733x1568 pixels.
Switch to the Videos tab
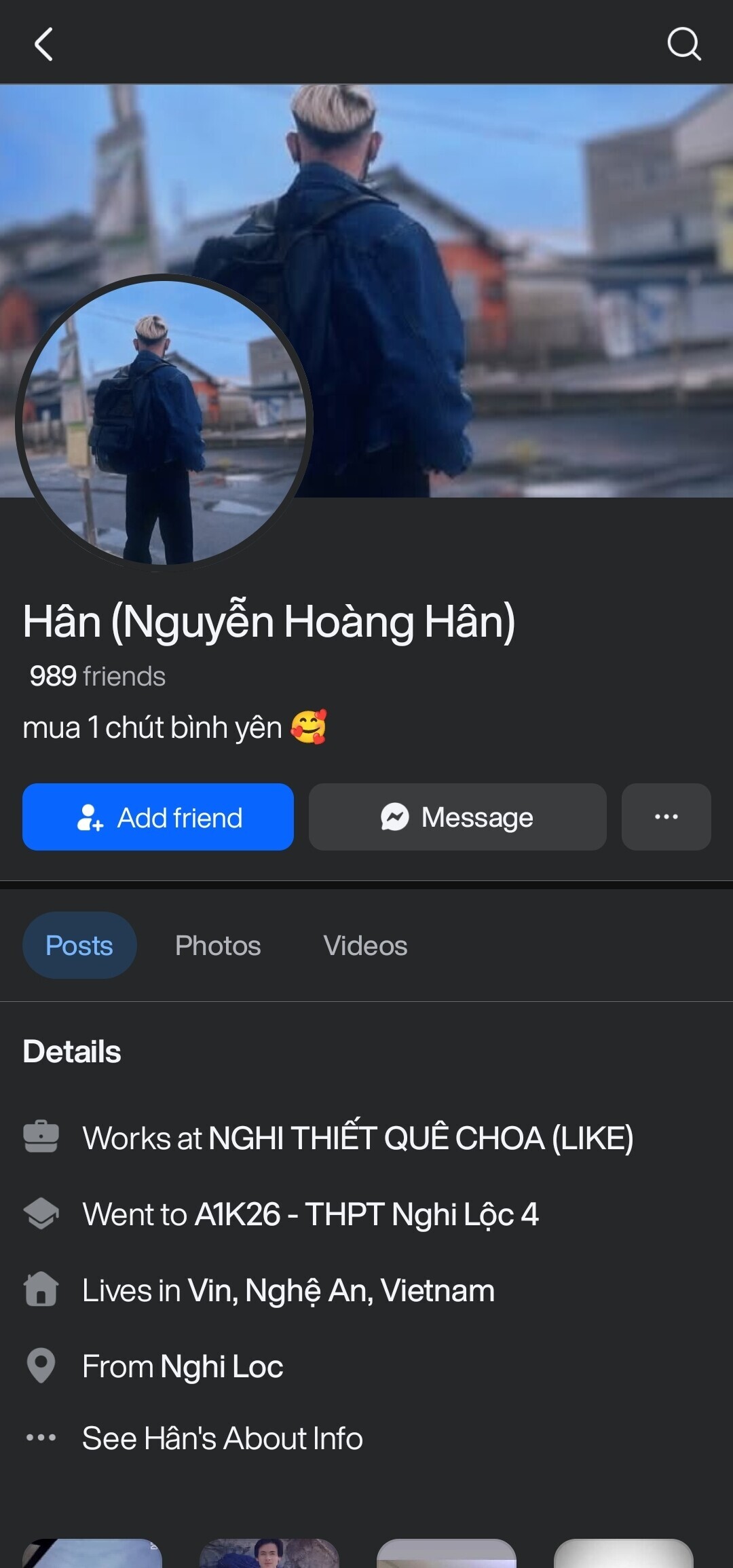click(x=365, y=945)
